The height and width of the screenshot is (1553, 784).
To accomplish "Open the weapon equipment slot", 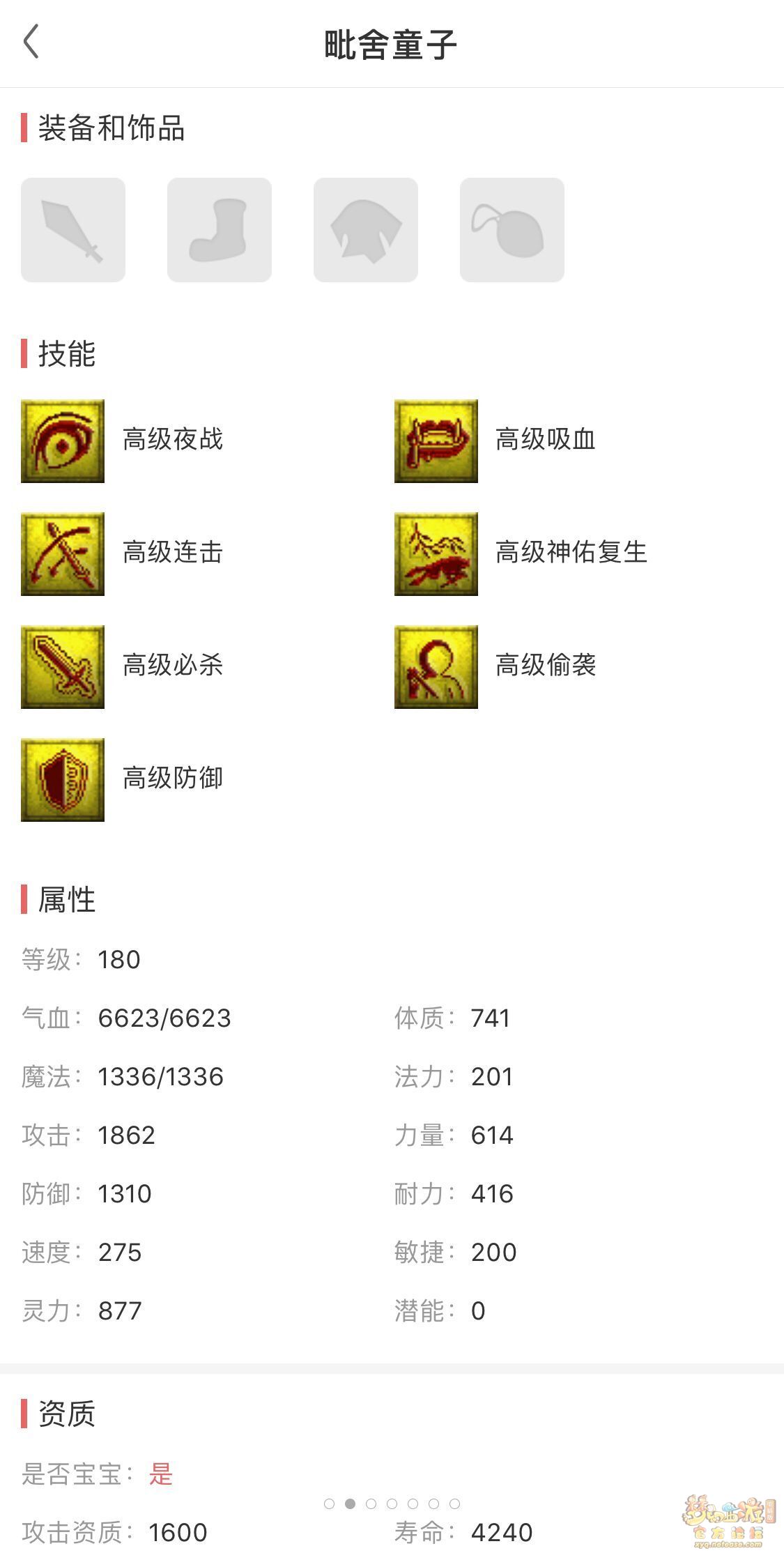I will click(x=73, y=230).
